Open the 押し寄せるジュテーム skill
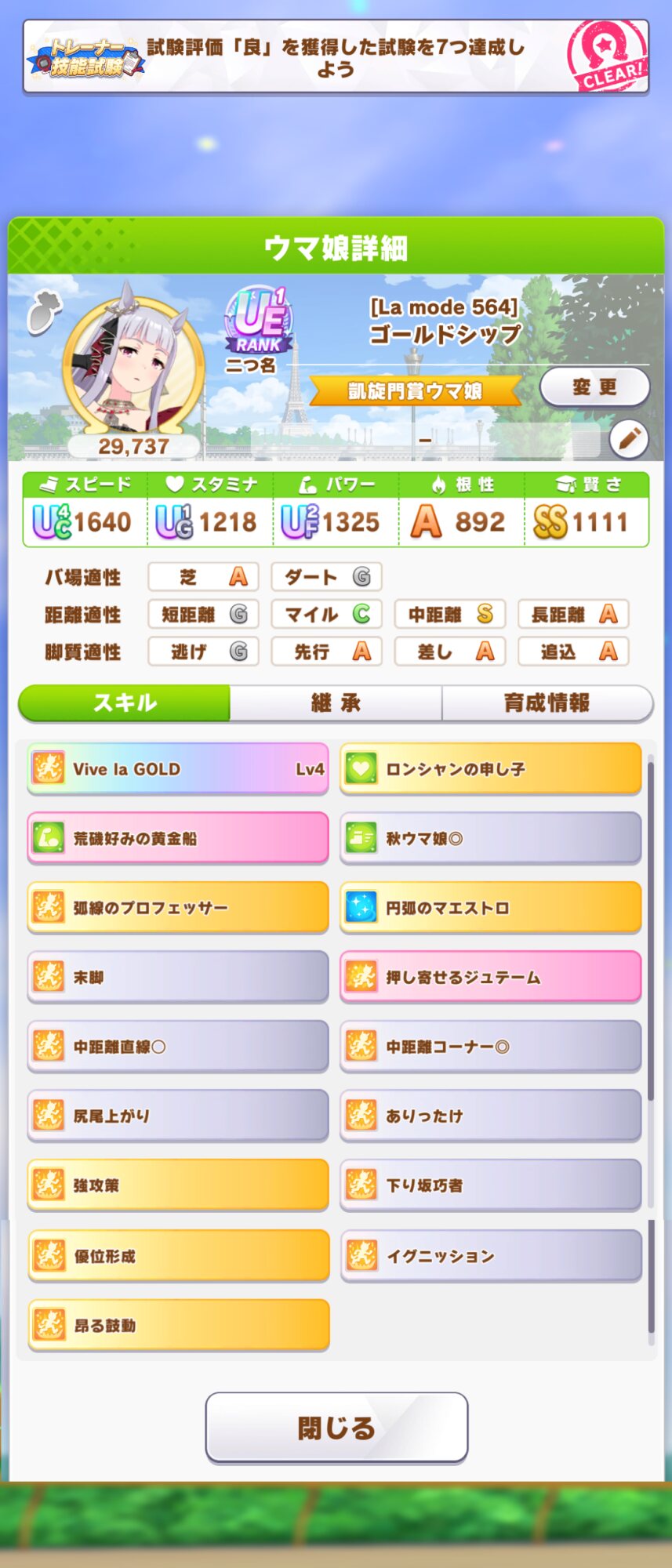Viewport: 672px width, 1568px height. coord(491,977)
